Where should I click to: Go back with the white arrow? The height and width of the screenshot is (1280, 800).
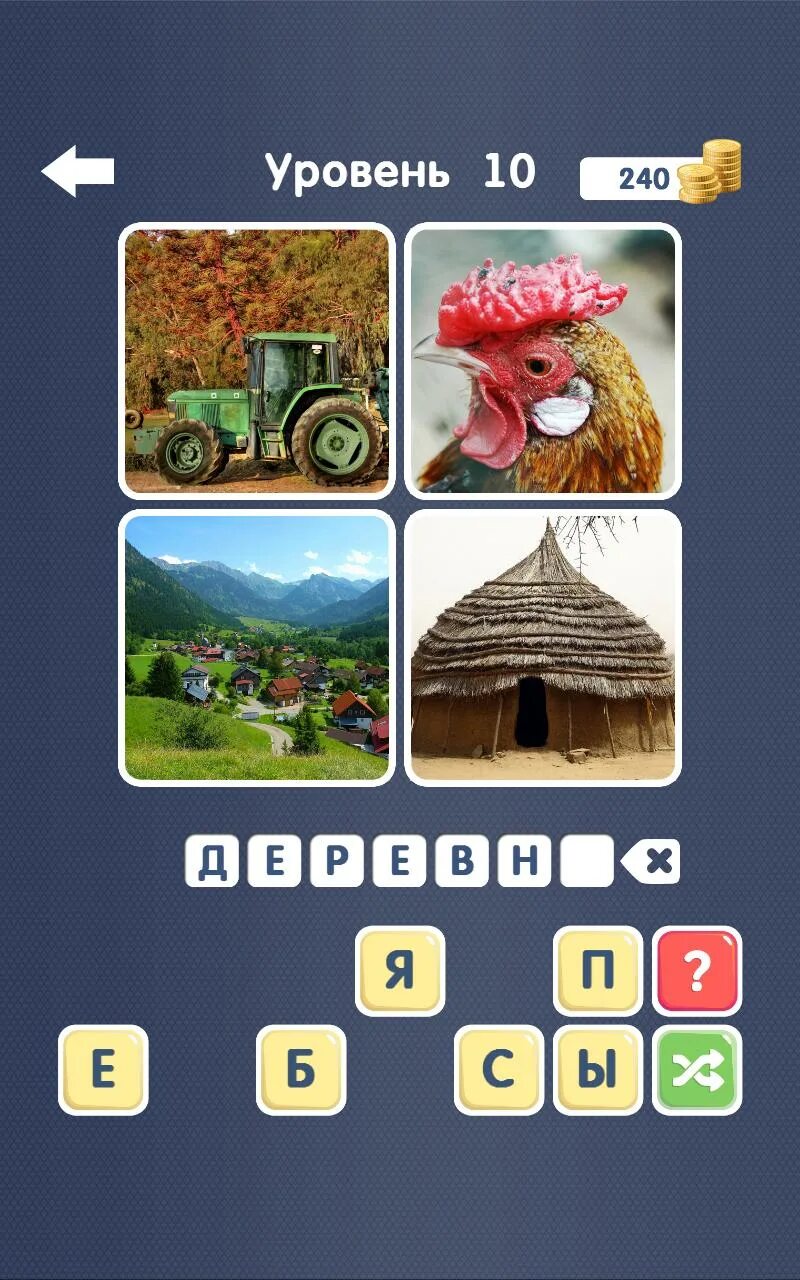pyautogui.click(x=78, y=171)
